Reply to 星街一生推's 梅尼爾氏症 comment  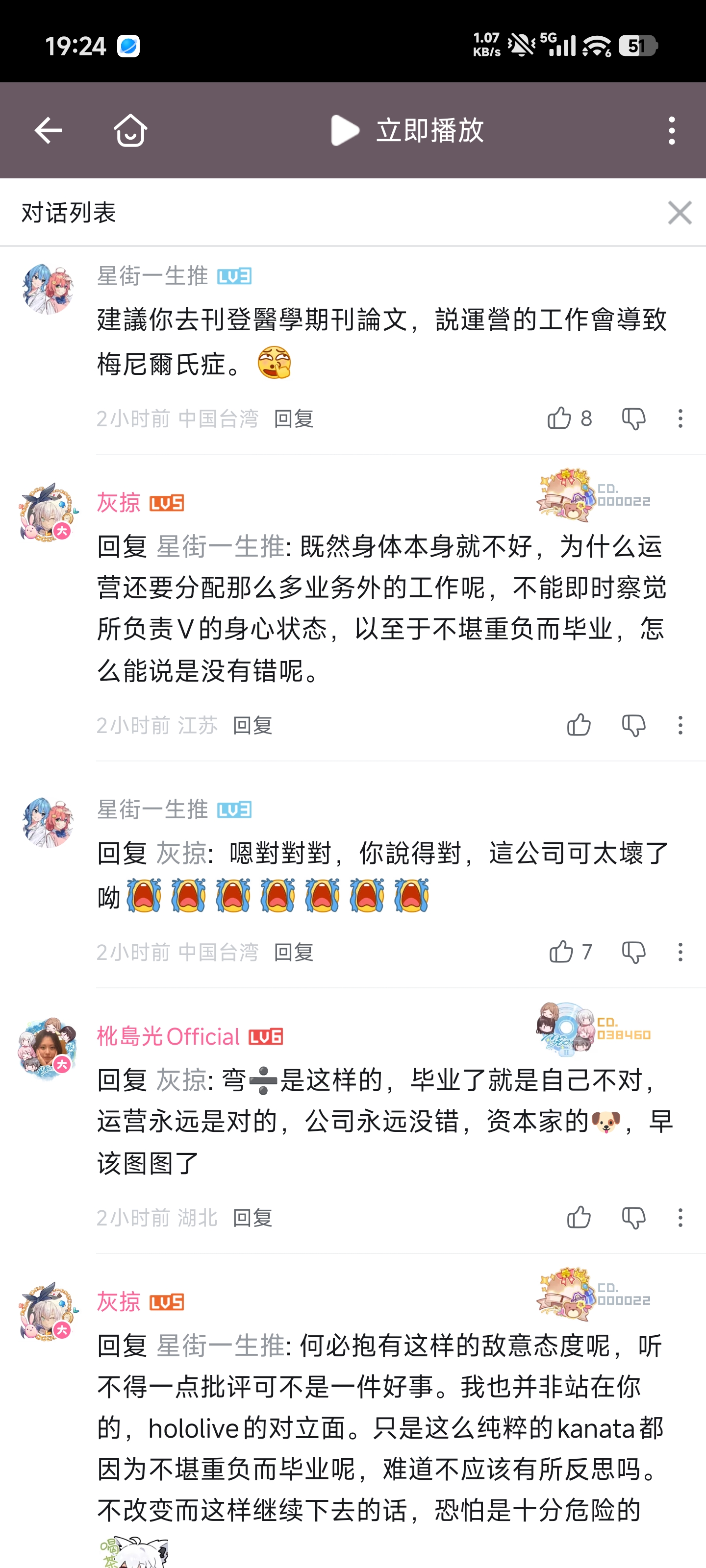294,419
